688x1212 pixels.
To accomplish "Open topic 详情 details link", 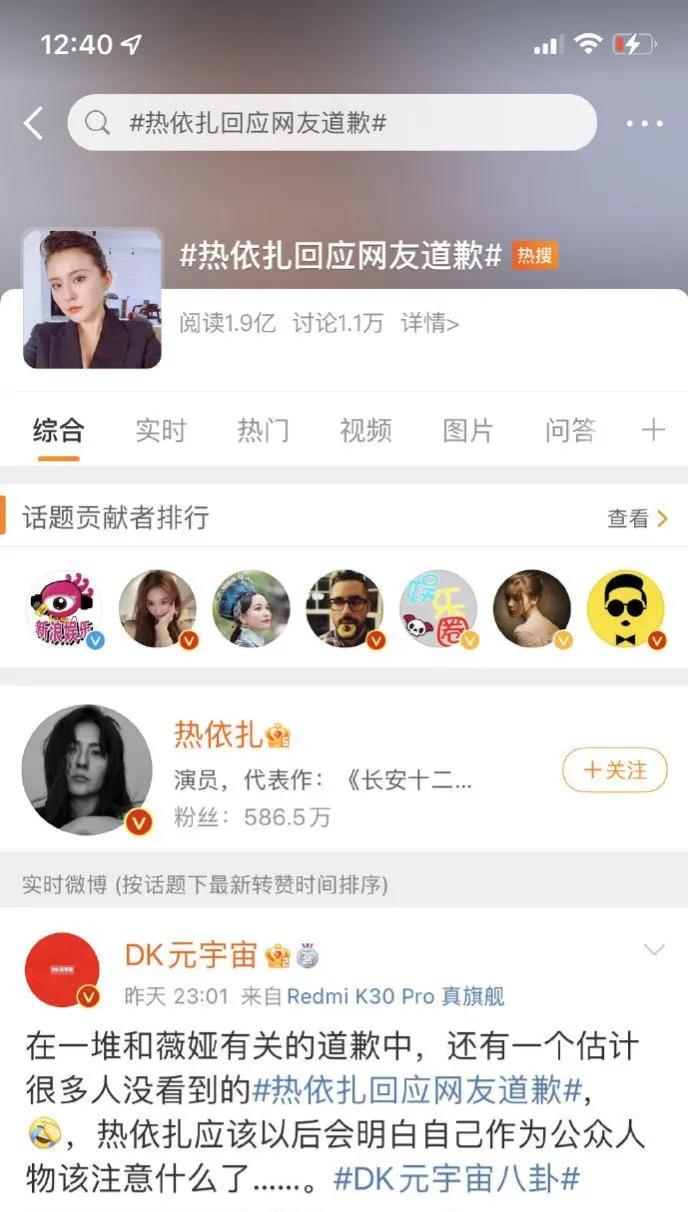I will click(x=430, y=323).
